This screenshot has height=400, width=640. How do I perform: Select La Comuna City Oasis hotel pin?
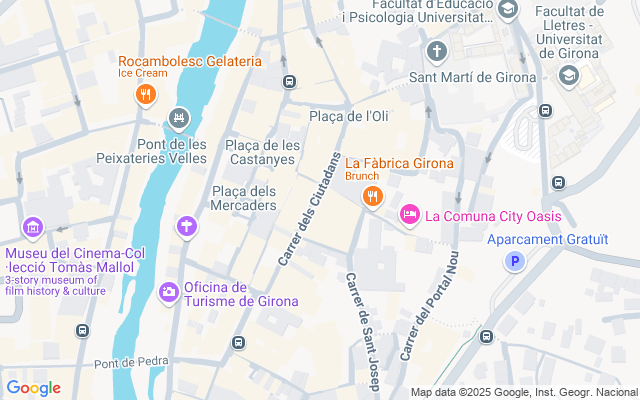coord(409,215)
